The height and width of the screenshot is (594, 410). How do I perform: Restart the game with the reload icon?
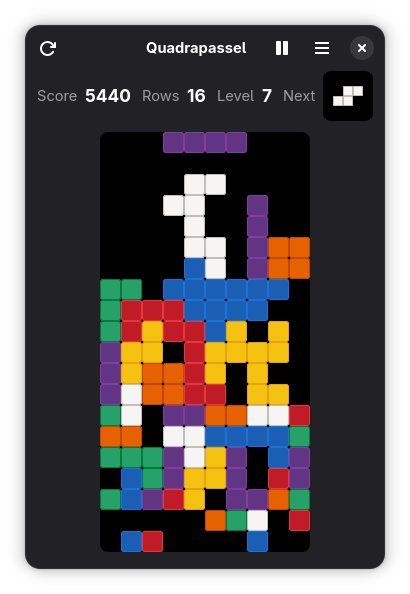tap(48, 48)
